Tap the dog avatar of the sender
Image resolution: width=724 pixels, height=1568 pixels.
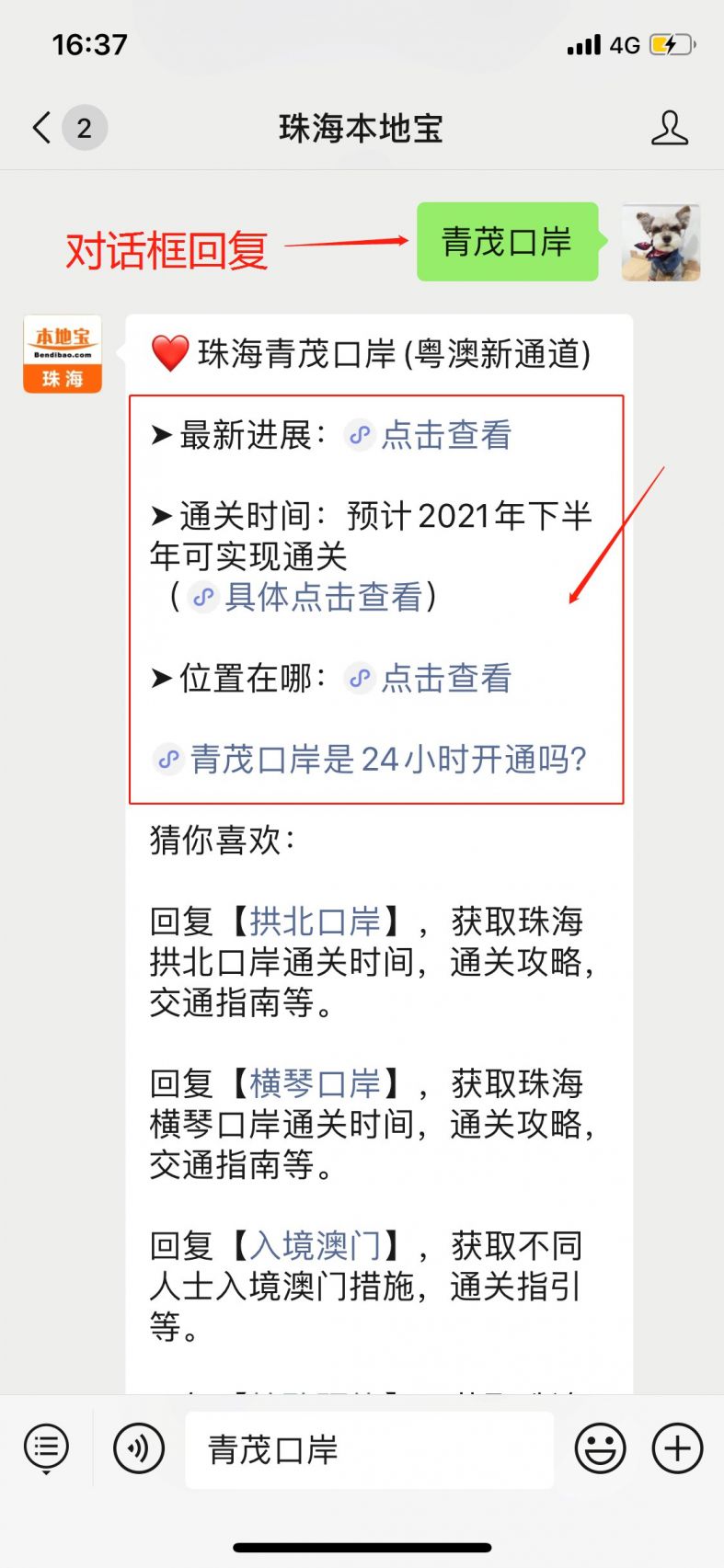coord(661,242)
